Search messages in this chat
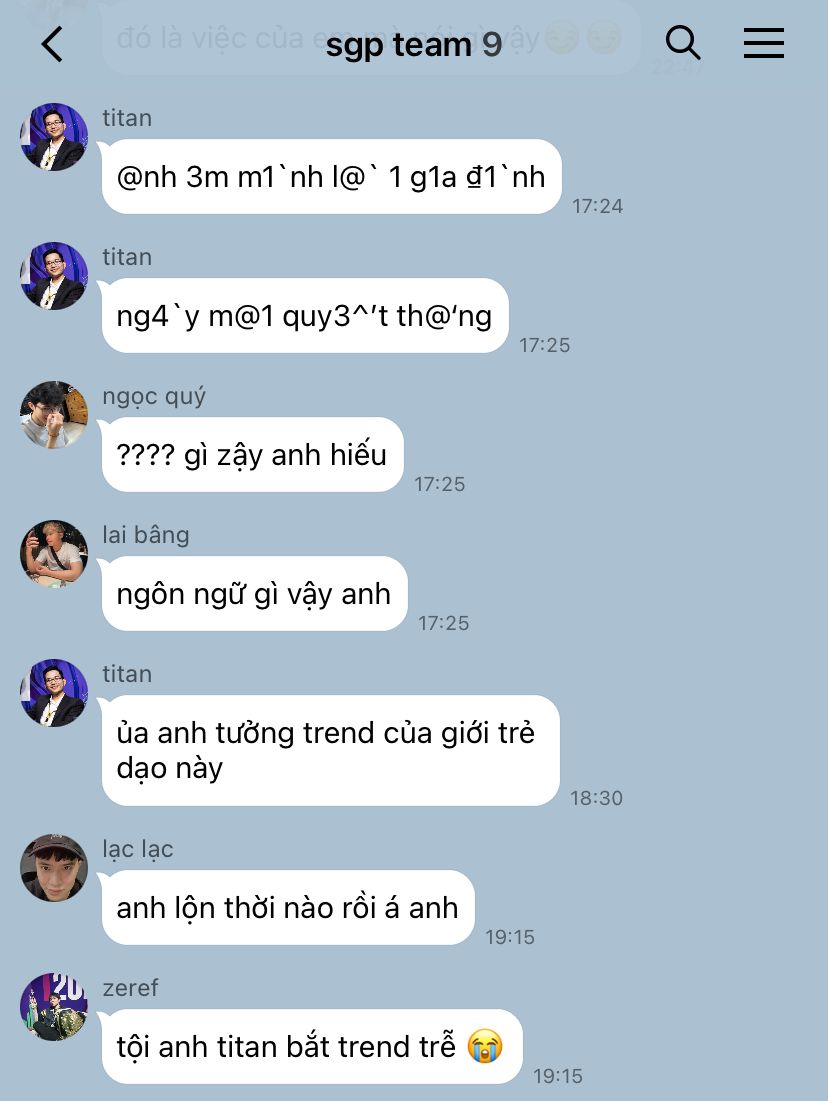 coord(683,43)
